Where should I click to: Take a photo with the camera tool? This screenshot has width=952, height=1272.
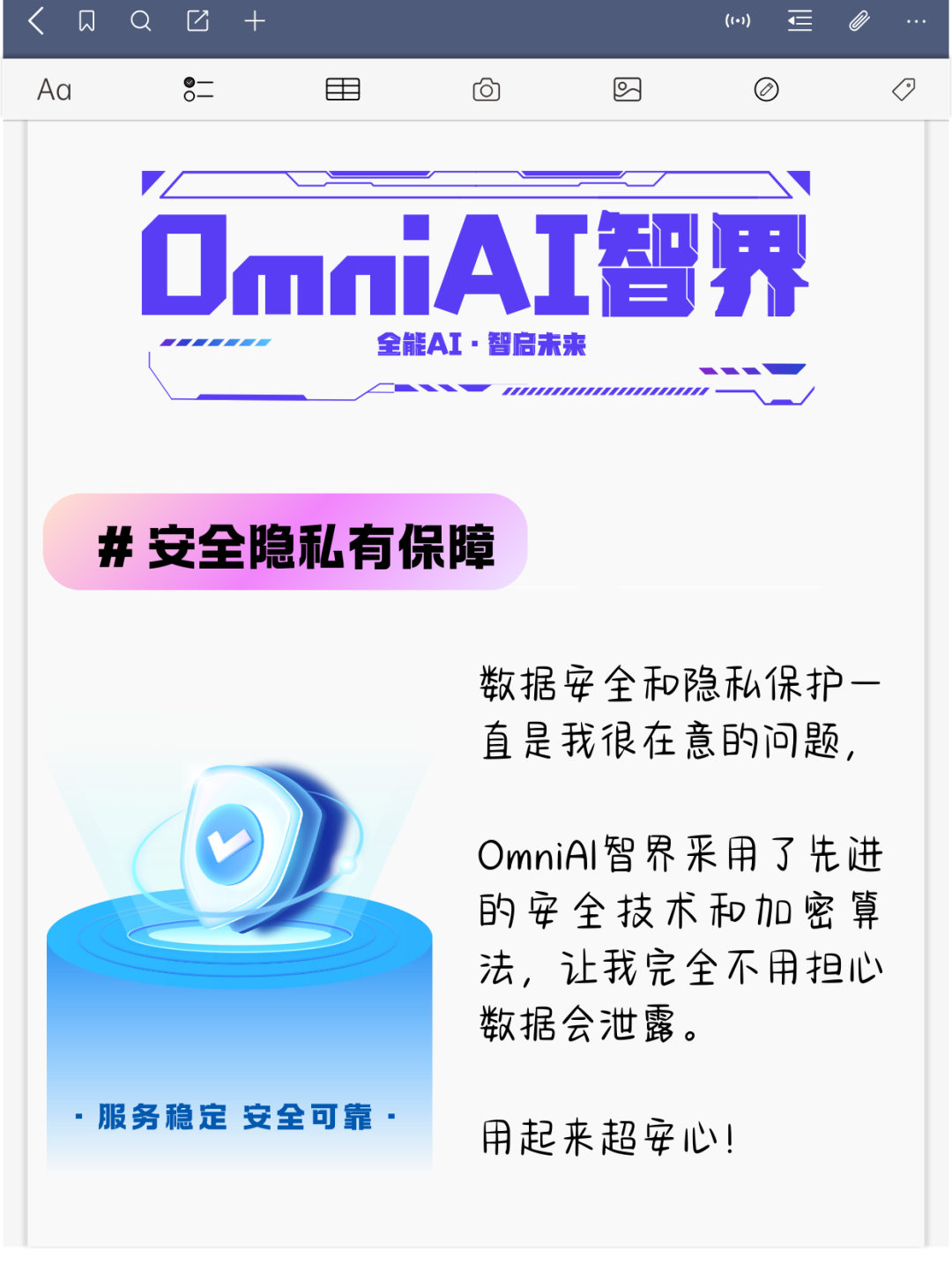pos(487,90)
